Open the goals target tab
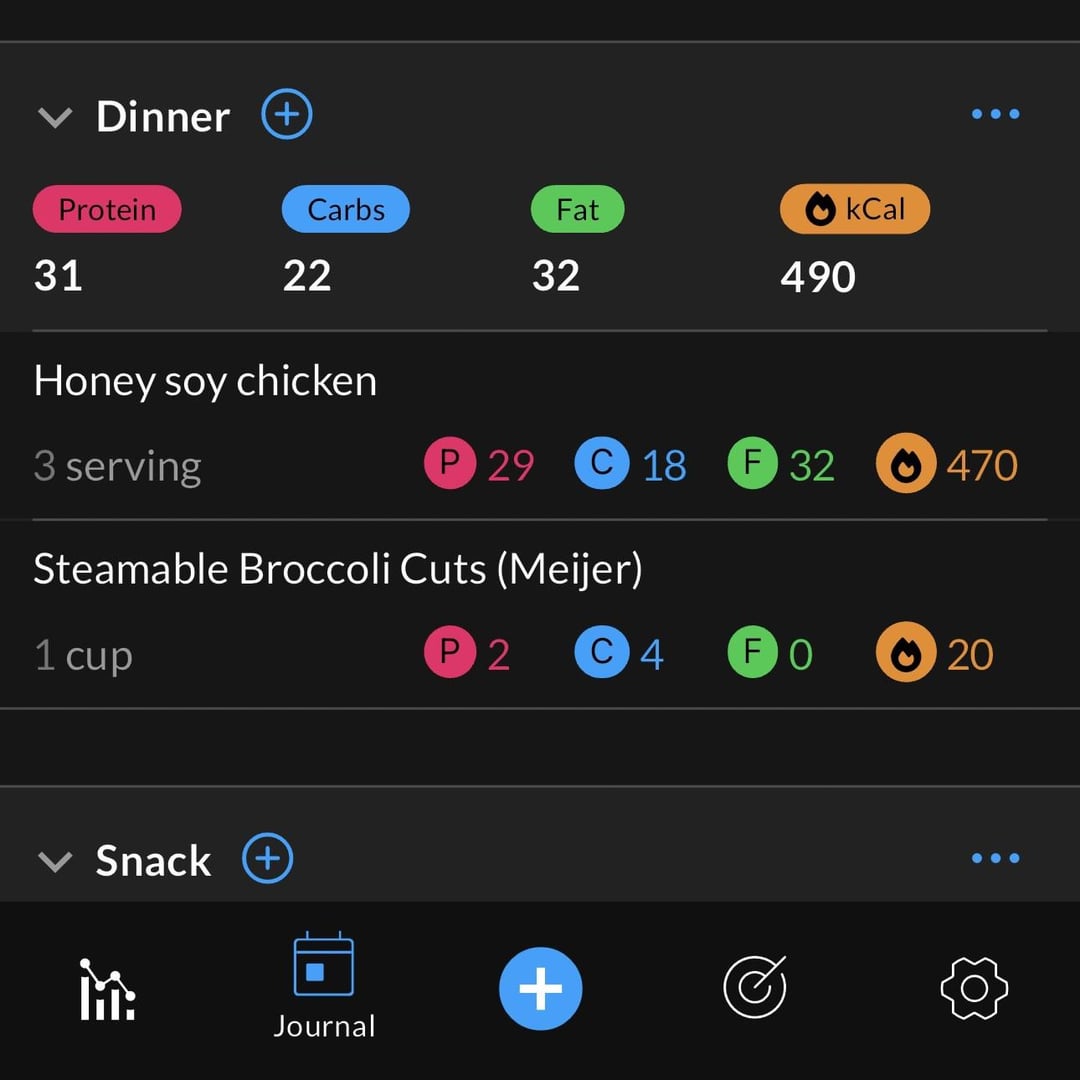Viewport: 1080px width, 1080px height. tap(755, 988)
